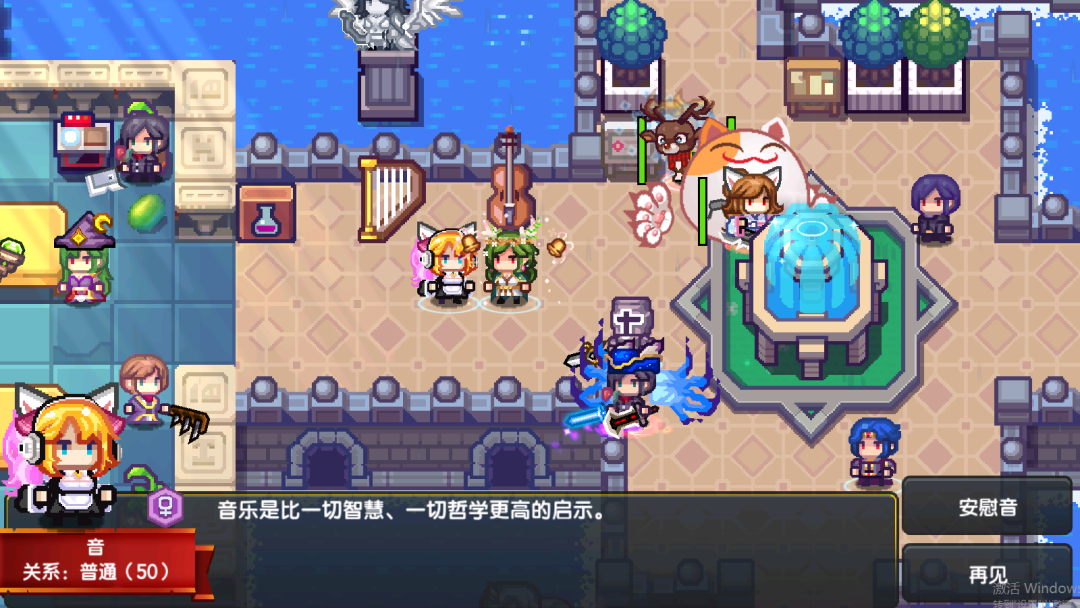Select 再见 to end the conversation
This screenshot has width=1080, height=608.
[x=988, y=575]
